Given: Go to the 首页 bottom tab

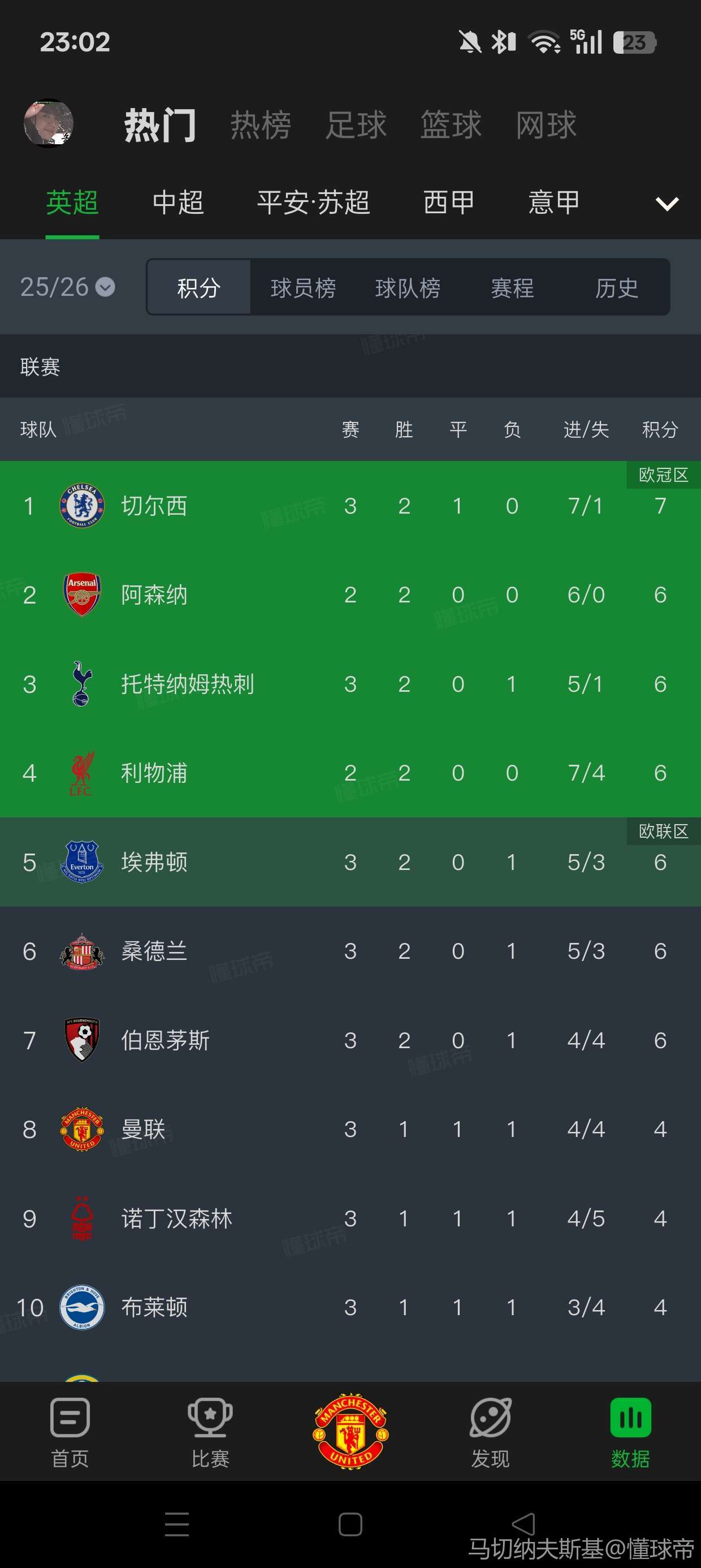Looking at the screenshot, I should (70, 1432).
